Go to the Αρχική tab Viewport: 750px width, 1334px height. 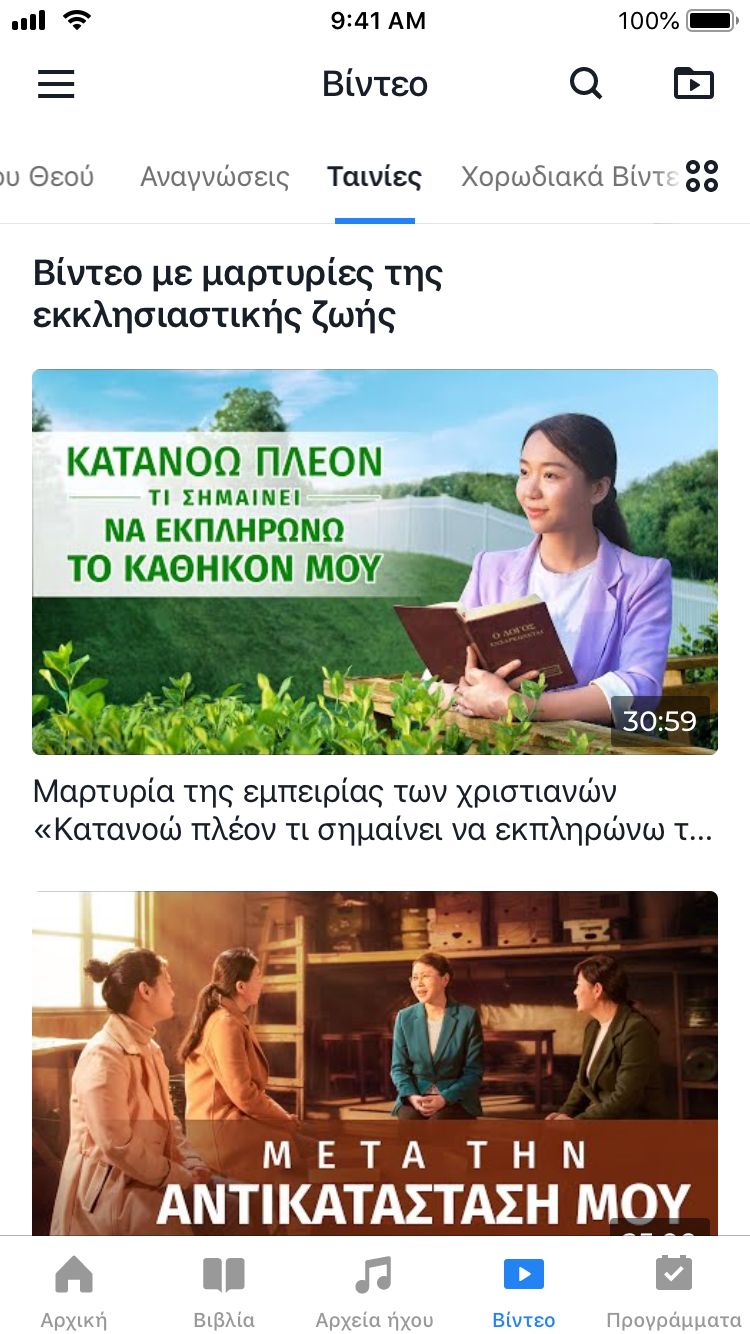click(74, 1292)
